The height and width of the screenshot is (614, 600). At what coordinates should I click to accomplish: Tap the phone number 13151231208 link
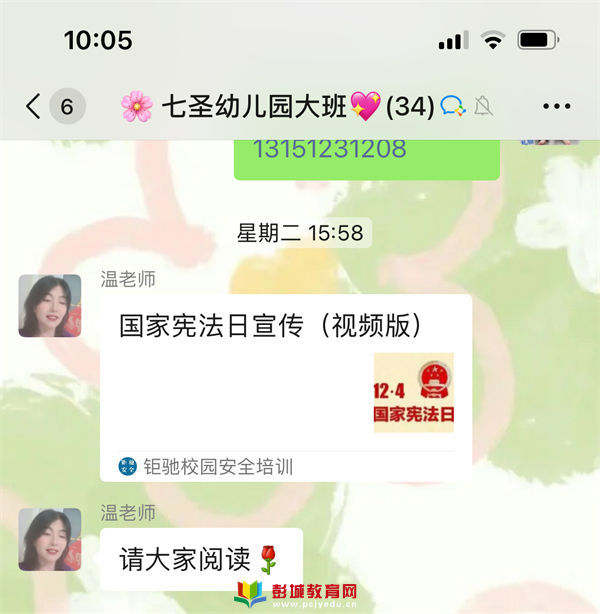329,150
